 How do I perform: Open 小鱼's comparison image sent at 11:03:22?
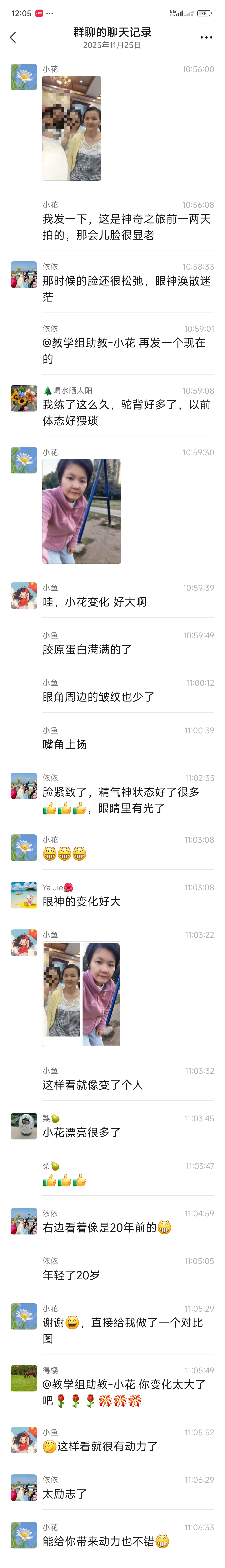click(x=81, y=993)
